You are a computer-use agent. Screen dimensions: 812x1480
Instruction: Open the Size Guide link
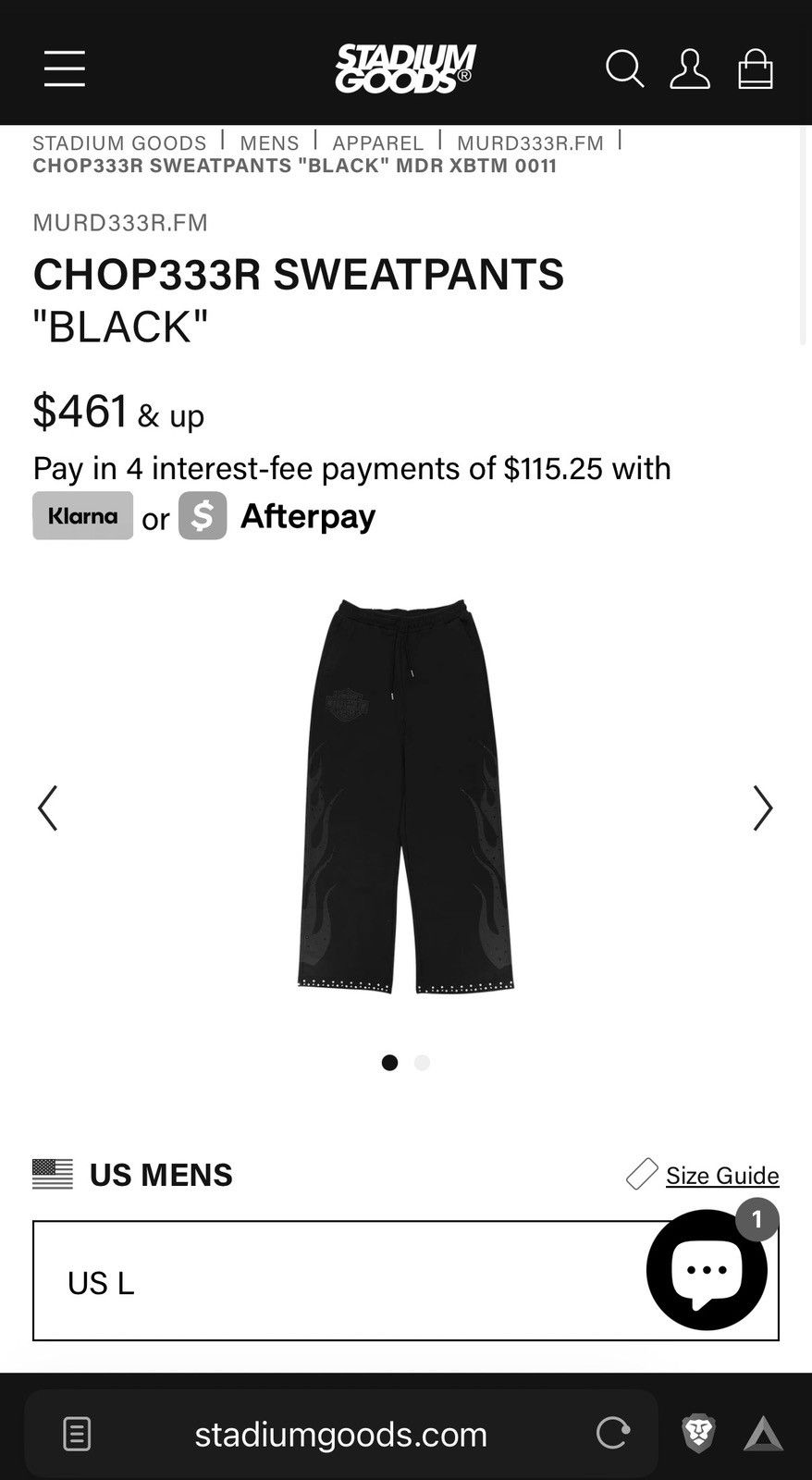[722, 1175]
